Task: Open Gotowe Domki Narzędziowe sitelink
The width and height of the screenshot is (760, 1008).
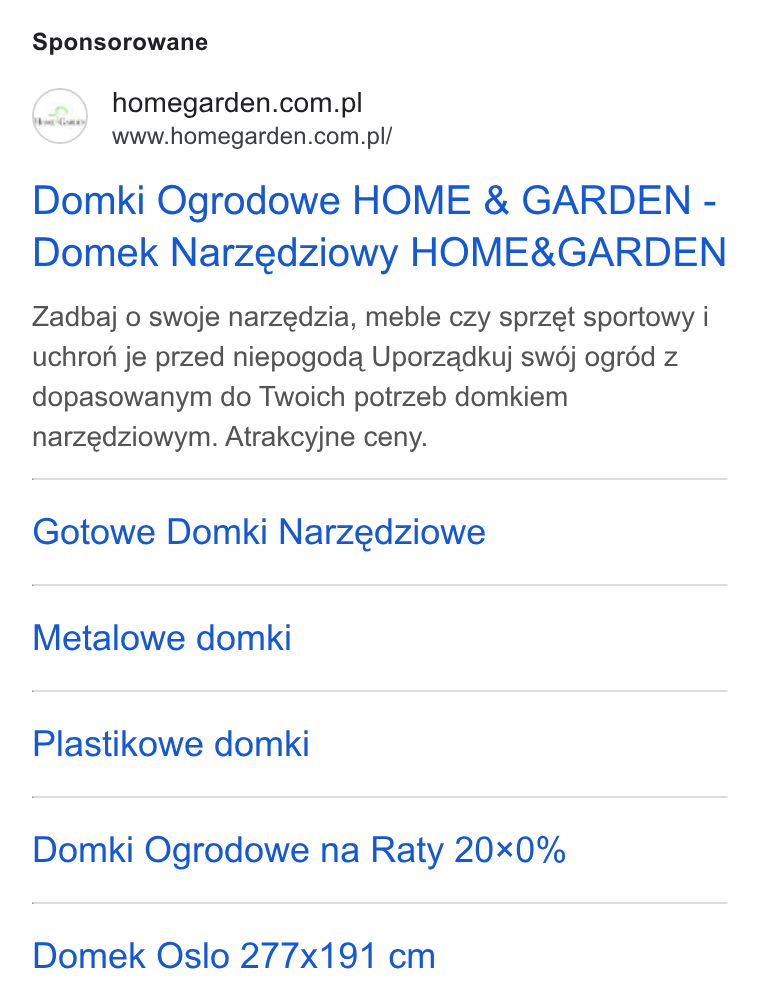Action: [x=258, y=532]
